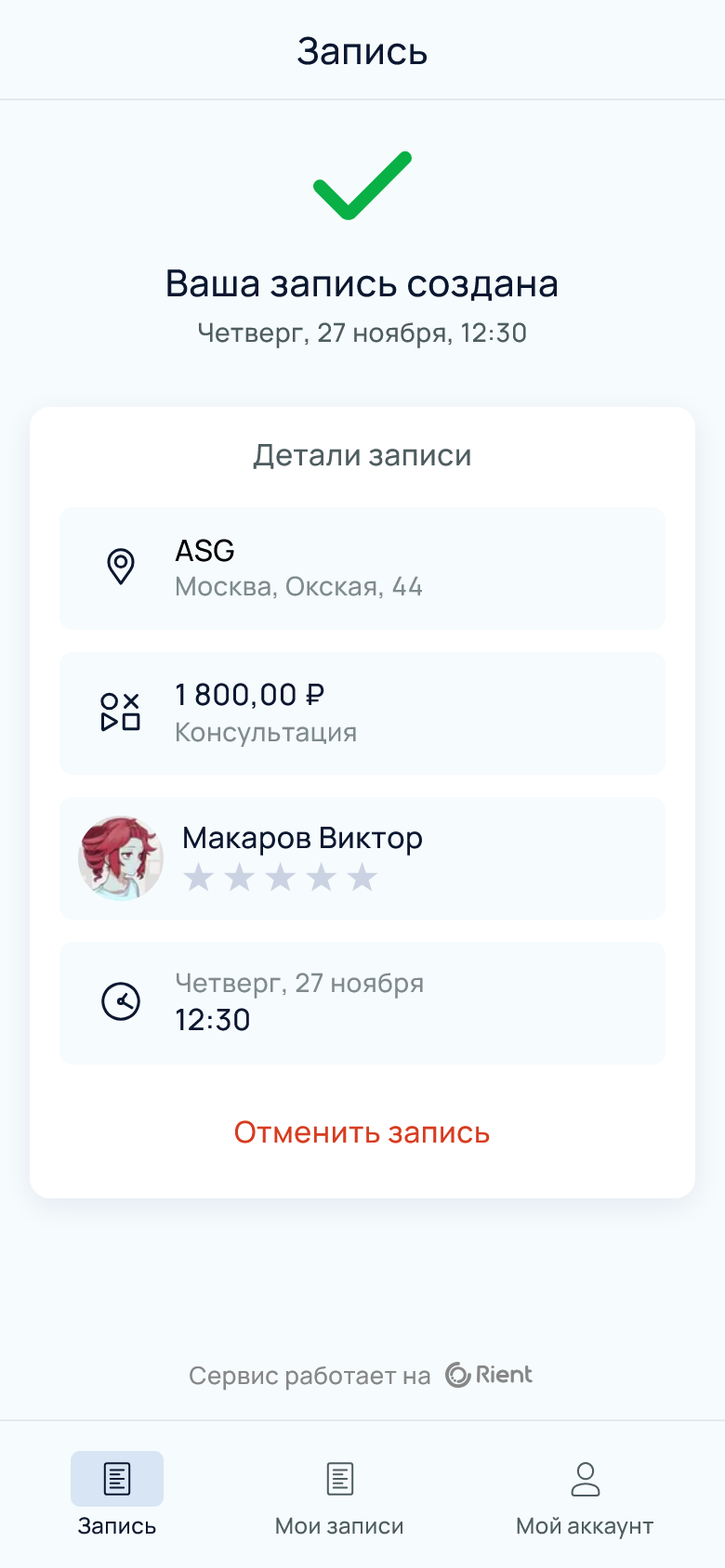Click the Макаров Виктор avatar photo
This screenshot has width=725, height=1568.
click(120, 856)
